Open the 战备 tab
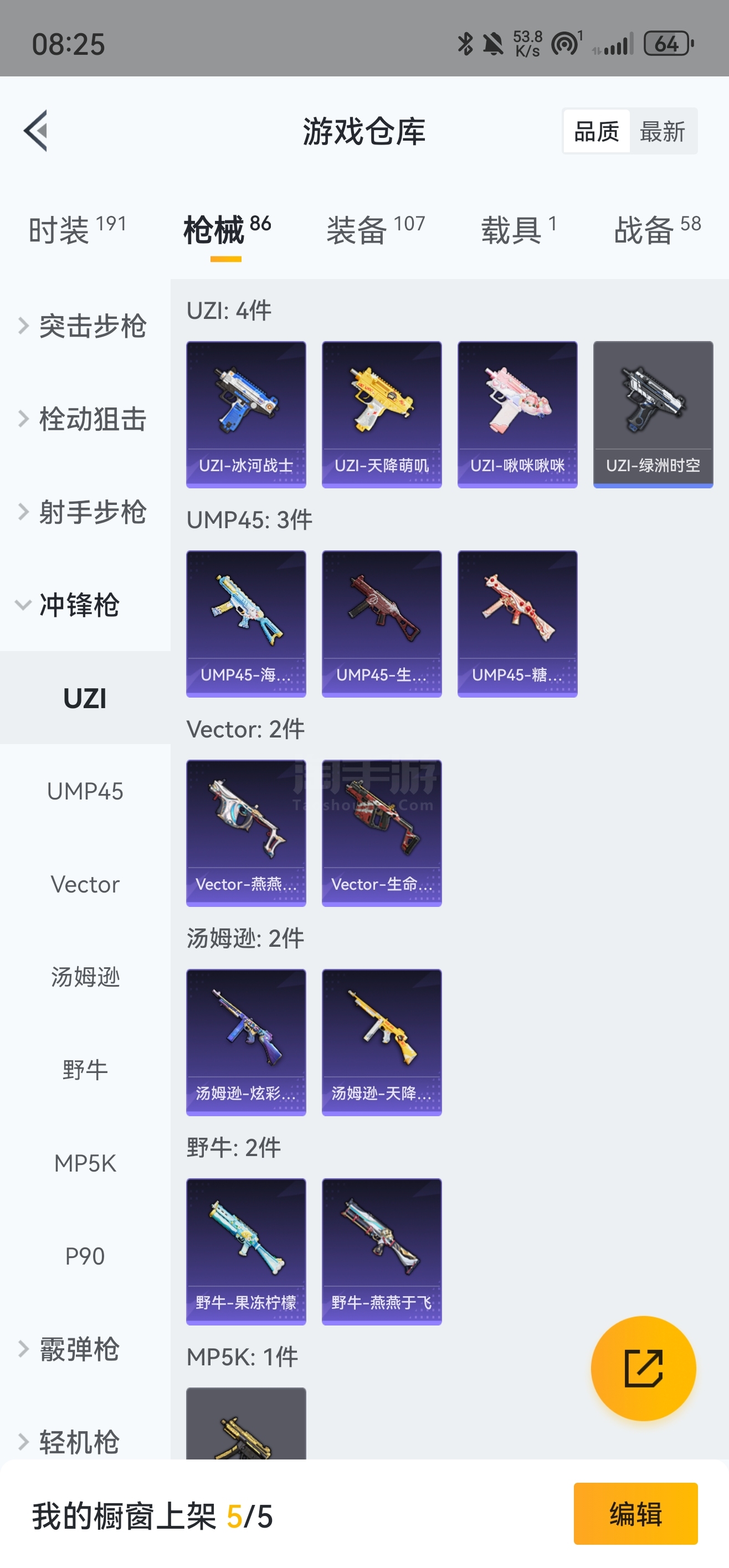The image size is (729, 1568). 657,230
